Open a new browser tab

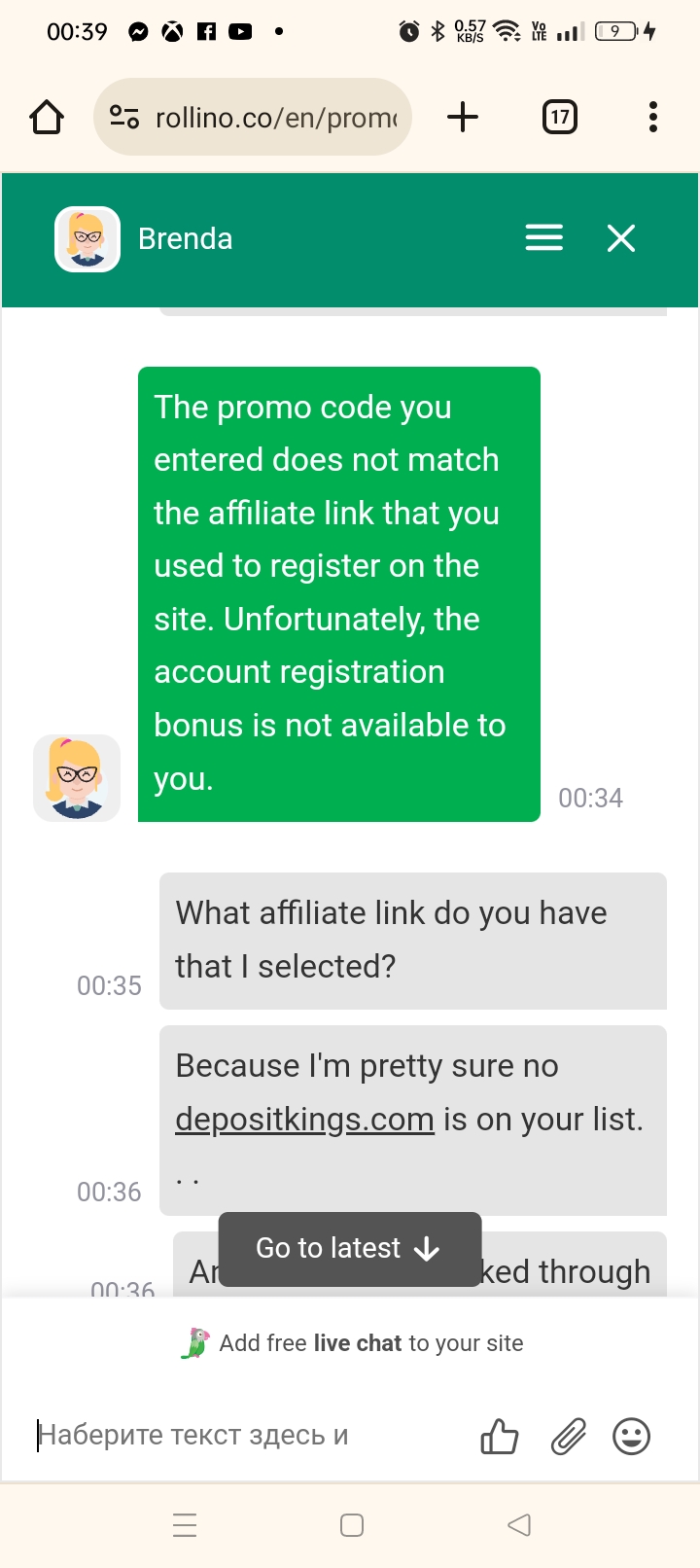point(463,117)
